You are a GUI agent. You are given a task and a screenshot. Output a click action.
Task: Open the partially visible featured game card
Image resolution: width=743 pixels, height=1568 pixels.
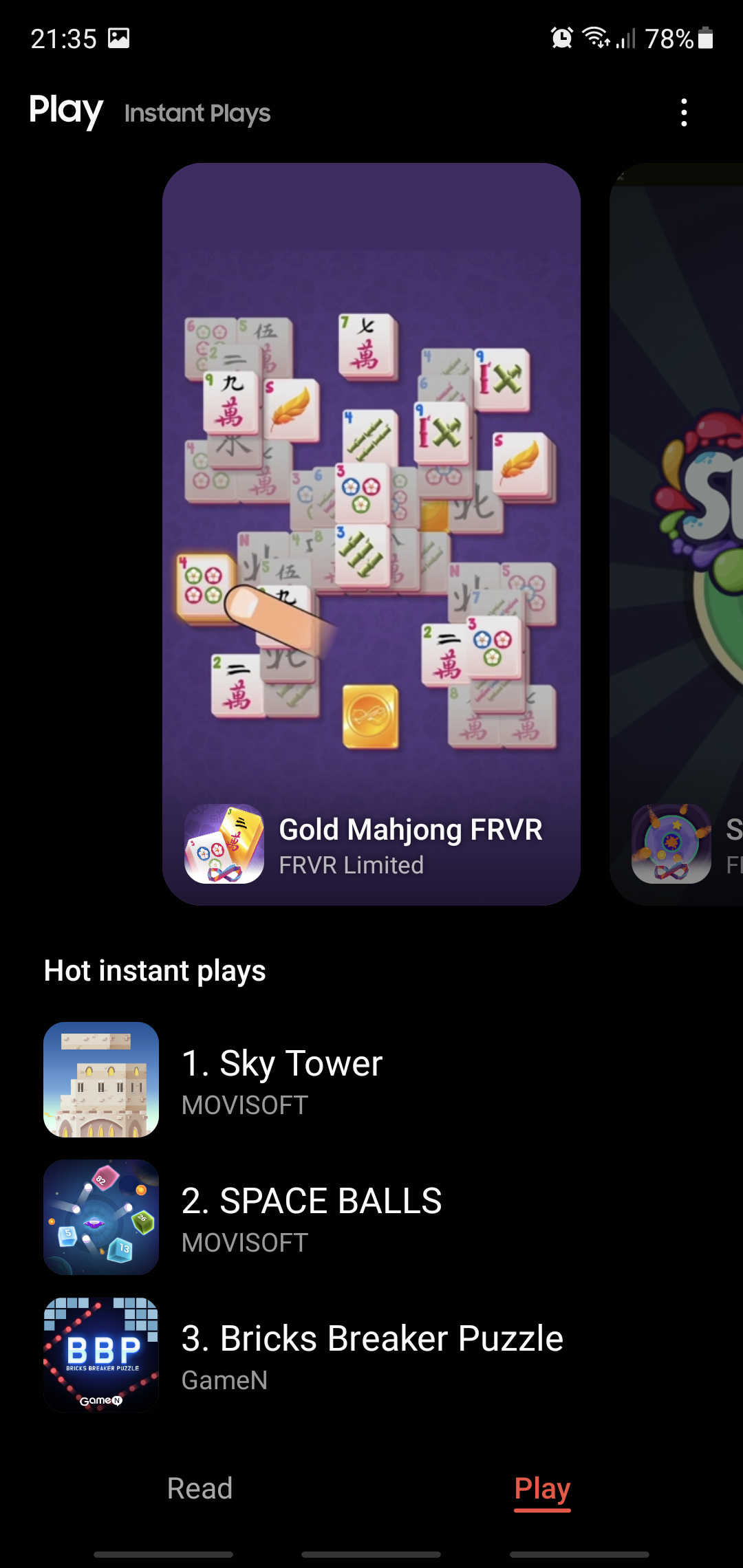678,534
